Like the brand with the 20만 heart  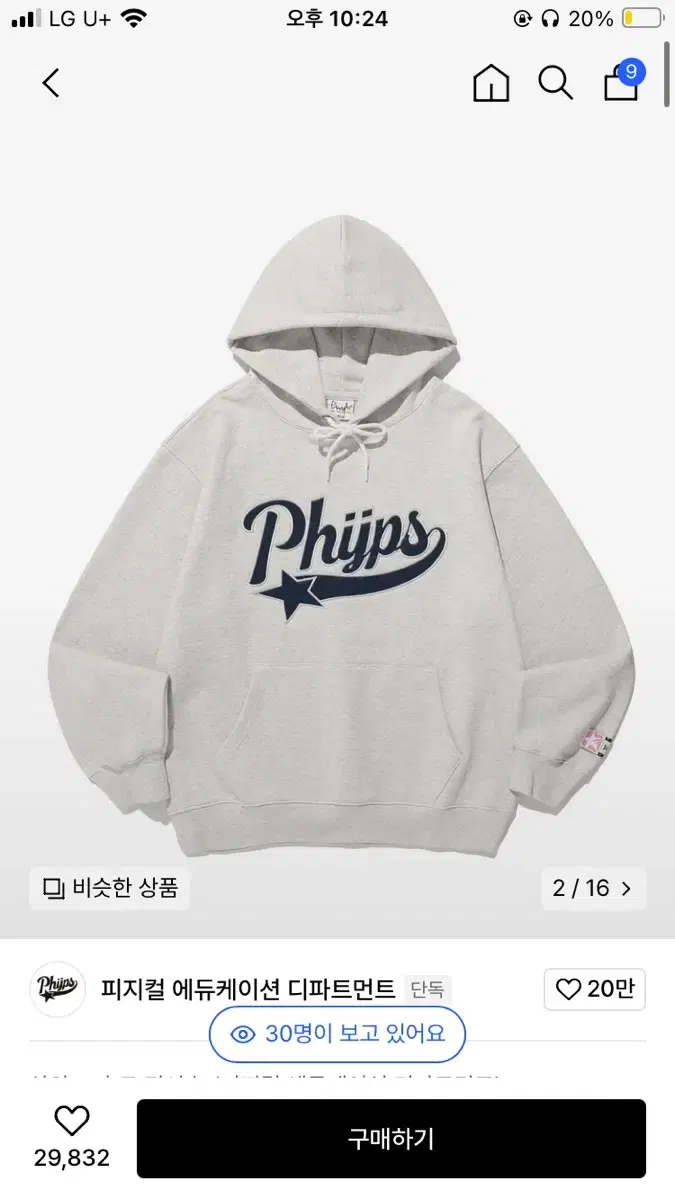pyautogui.click(x=595, y=990)
